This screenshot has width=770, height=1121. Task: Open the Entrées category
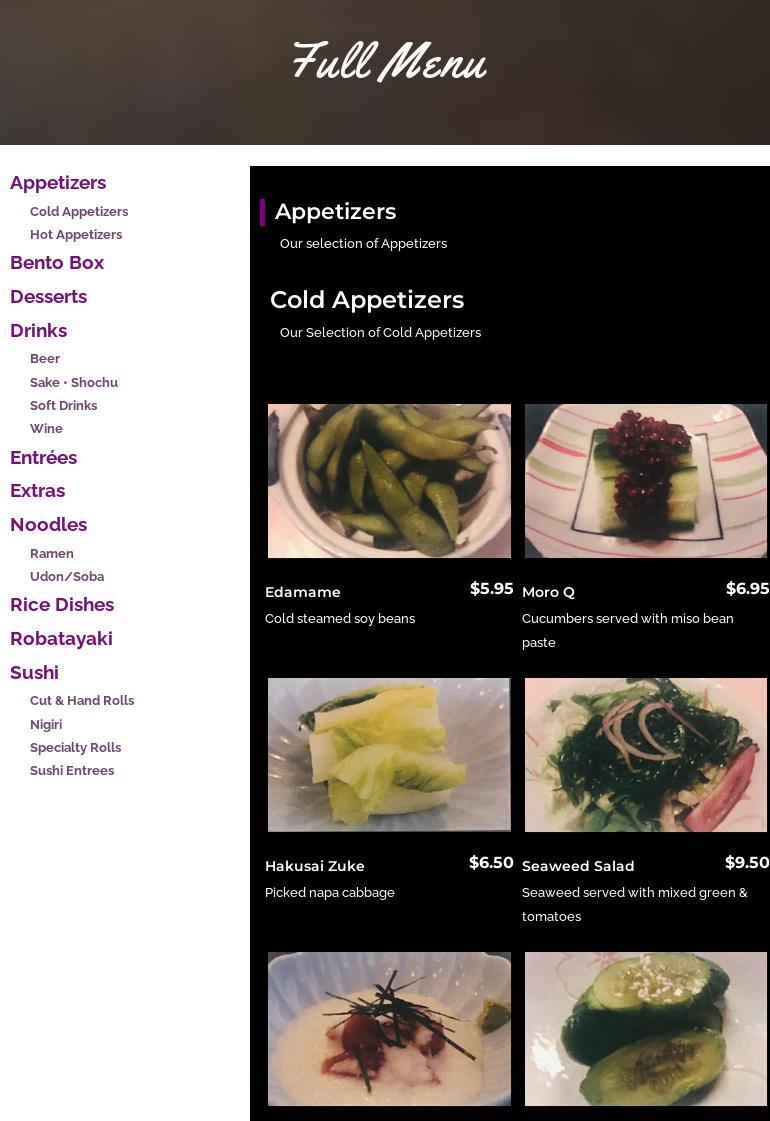click(43, 458)
